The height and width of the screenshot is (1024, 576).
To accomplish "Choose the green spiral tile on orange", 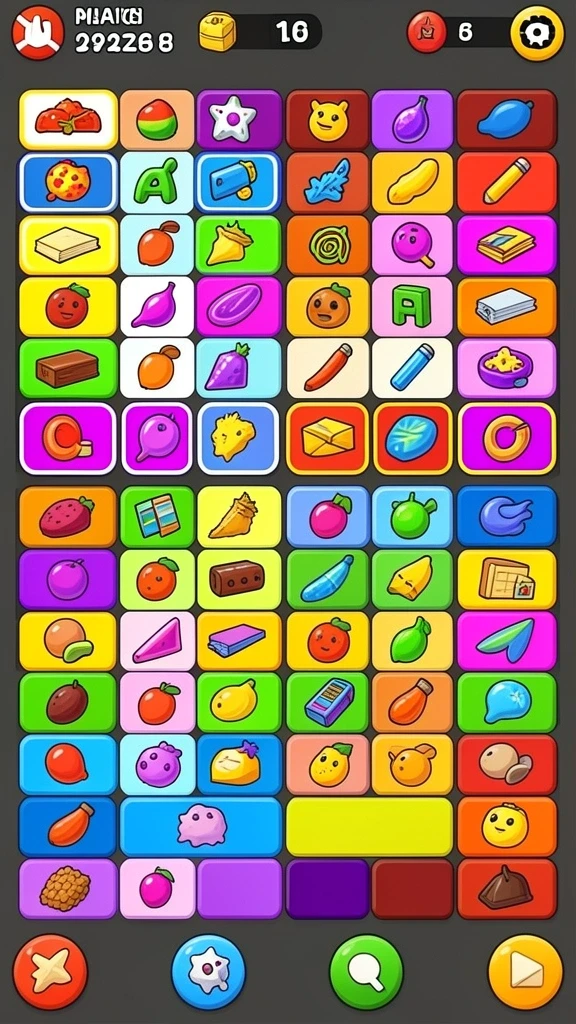I will coord(327,244).
